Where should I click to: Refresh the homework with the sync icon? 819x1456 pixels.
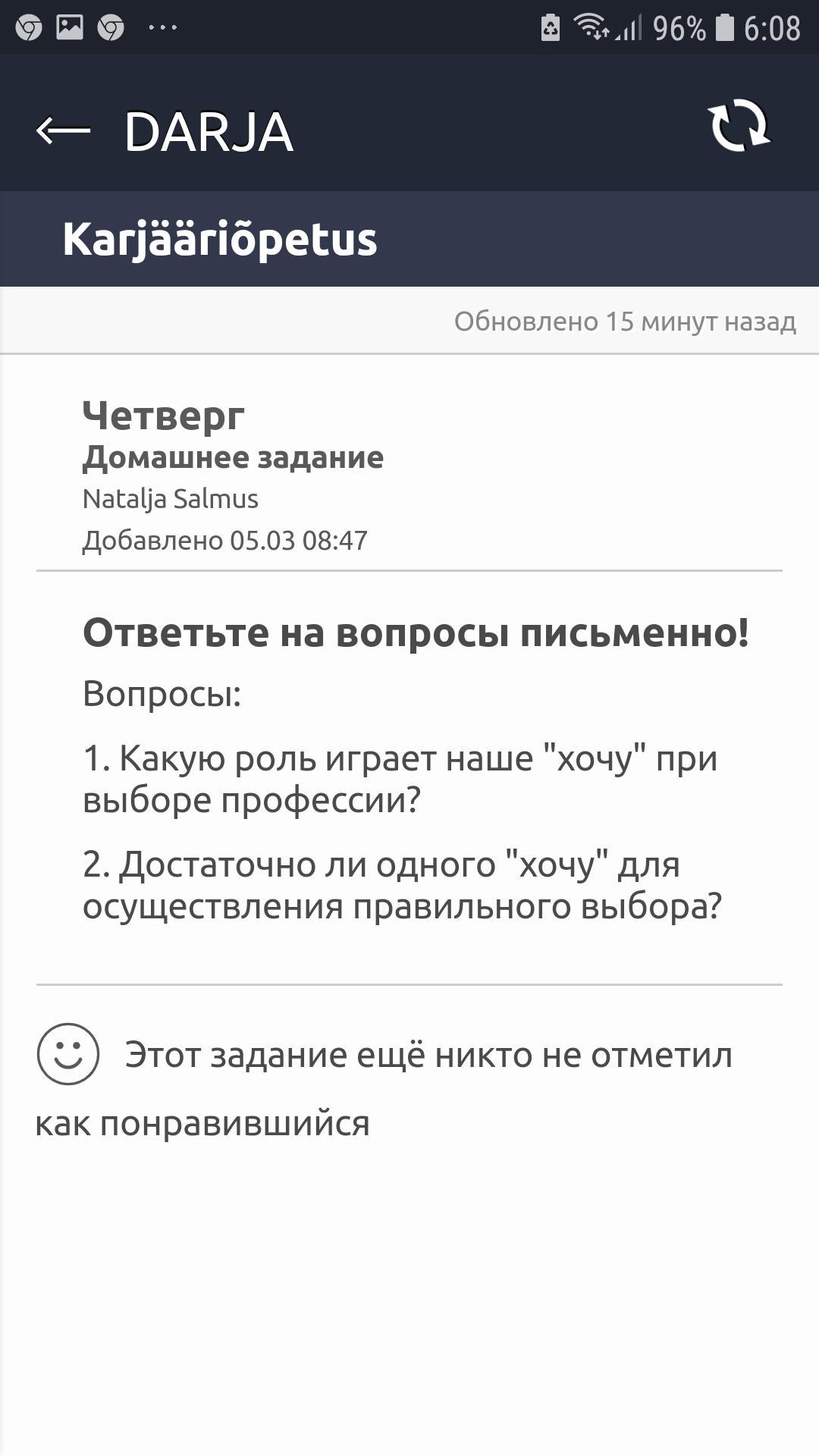pos(739,126)
